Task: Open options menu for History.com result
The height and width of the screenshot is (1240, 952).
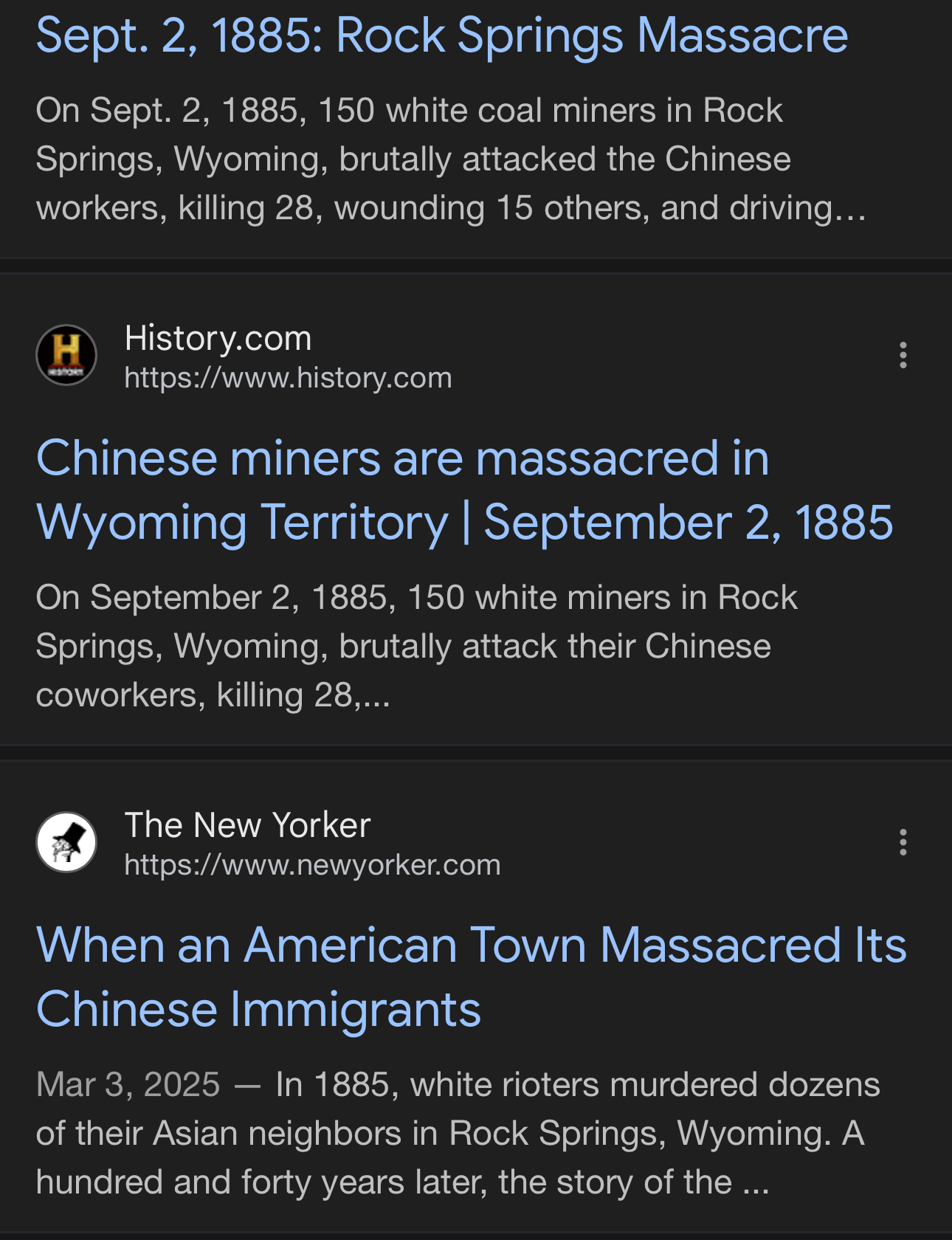Action: coord(903,355)
